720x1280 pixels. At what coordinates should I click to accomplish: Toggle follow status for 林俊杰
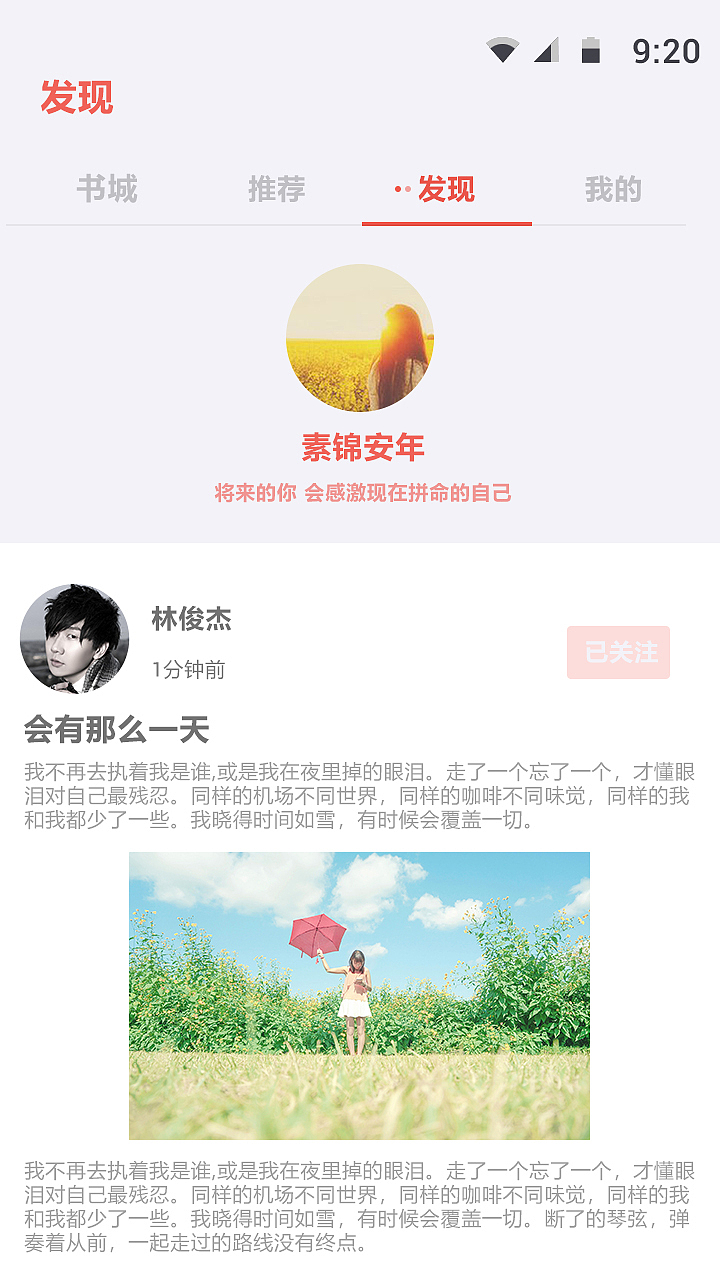[618, 651]
